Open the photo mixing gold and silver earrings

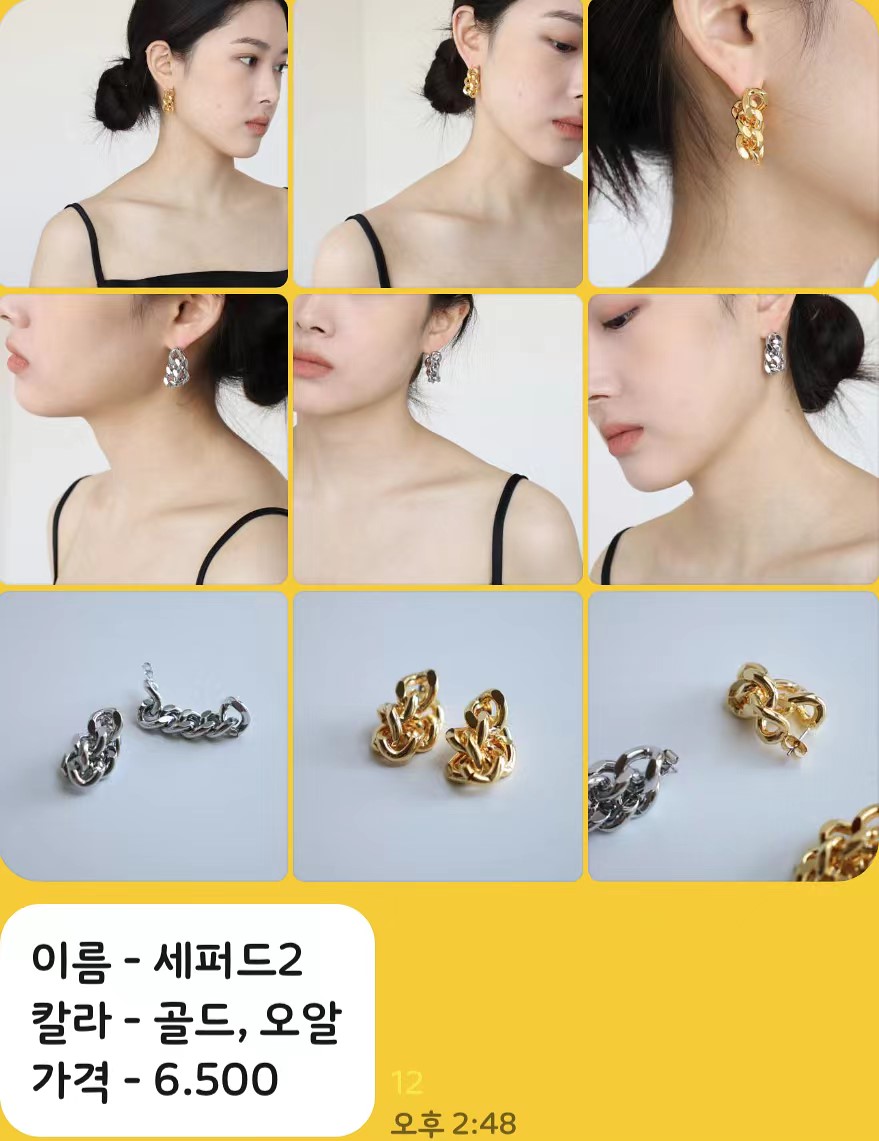pyautogui.click(x=733, y=735)
